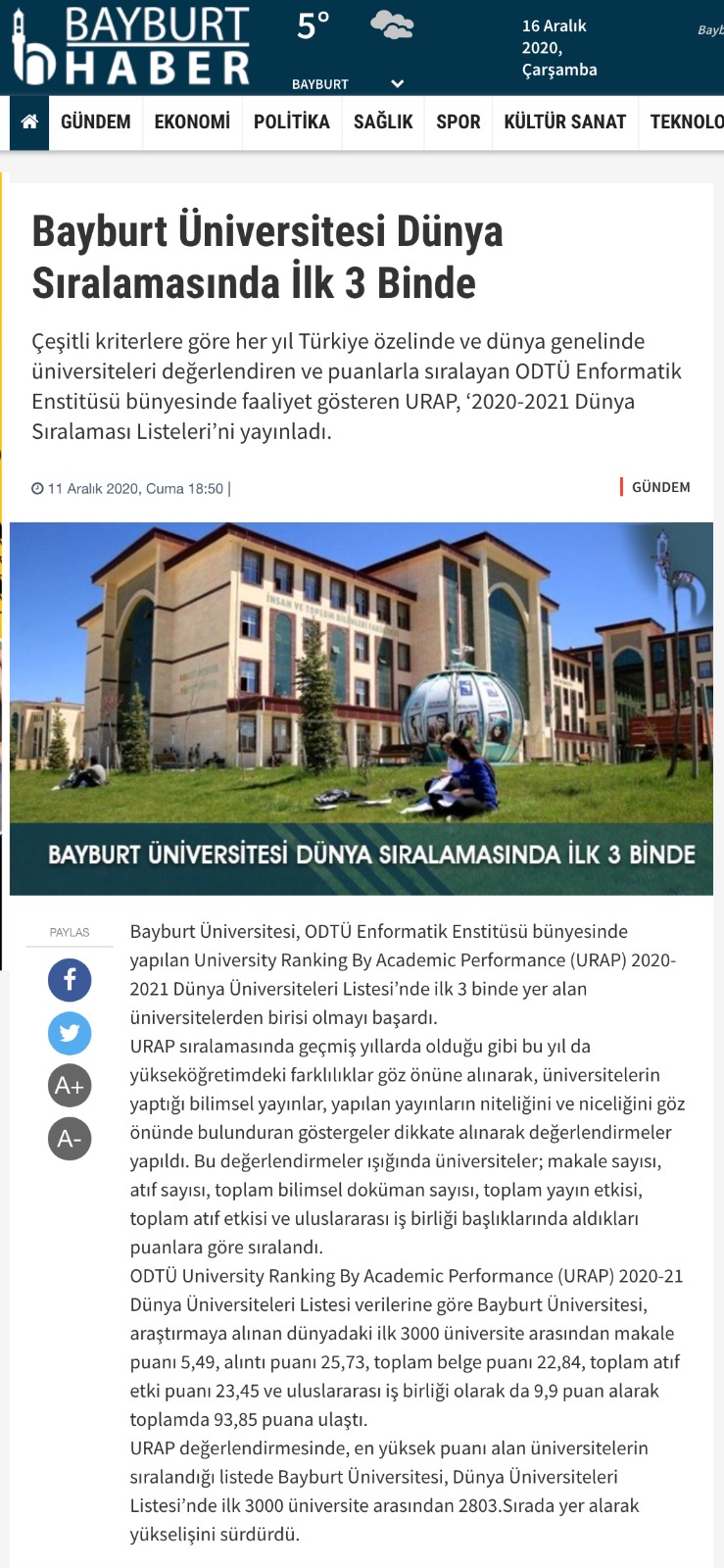The image size is (724, 1568).
Task: Increase text size with A+
Action: point(70,1086)
